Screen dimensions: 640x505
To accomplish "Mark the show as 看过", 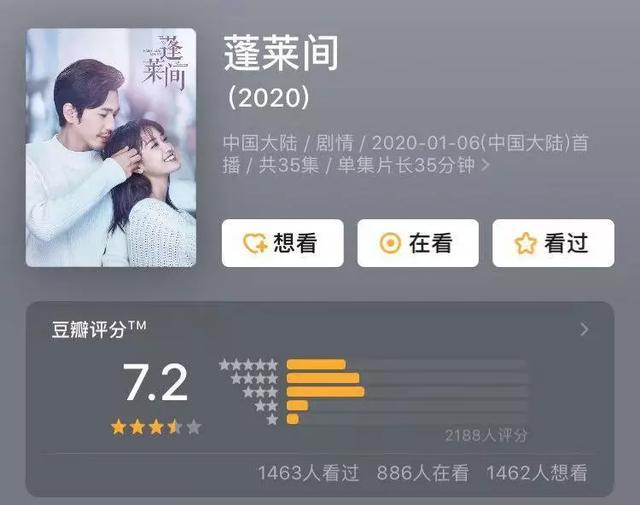I will pos(553,243).
